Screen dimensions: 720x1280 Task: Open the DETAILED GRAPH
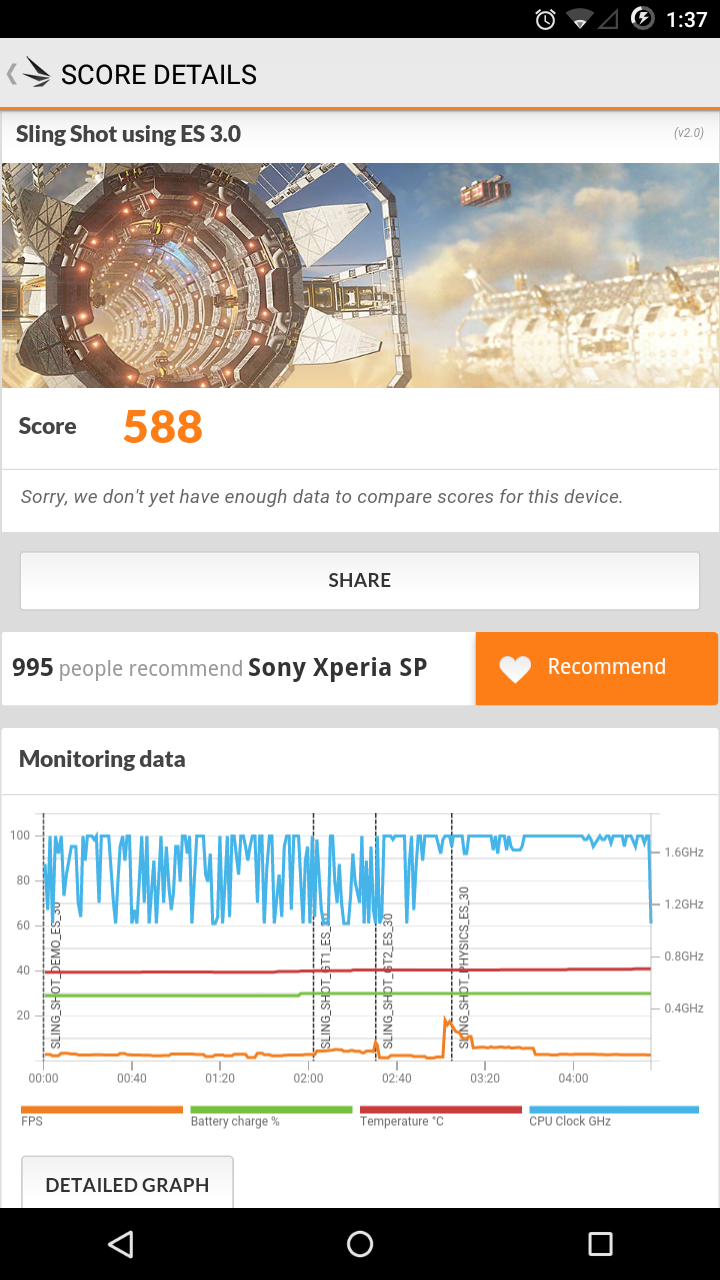pyautogui.click(x=127, y=1184)
